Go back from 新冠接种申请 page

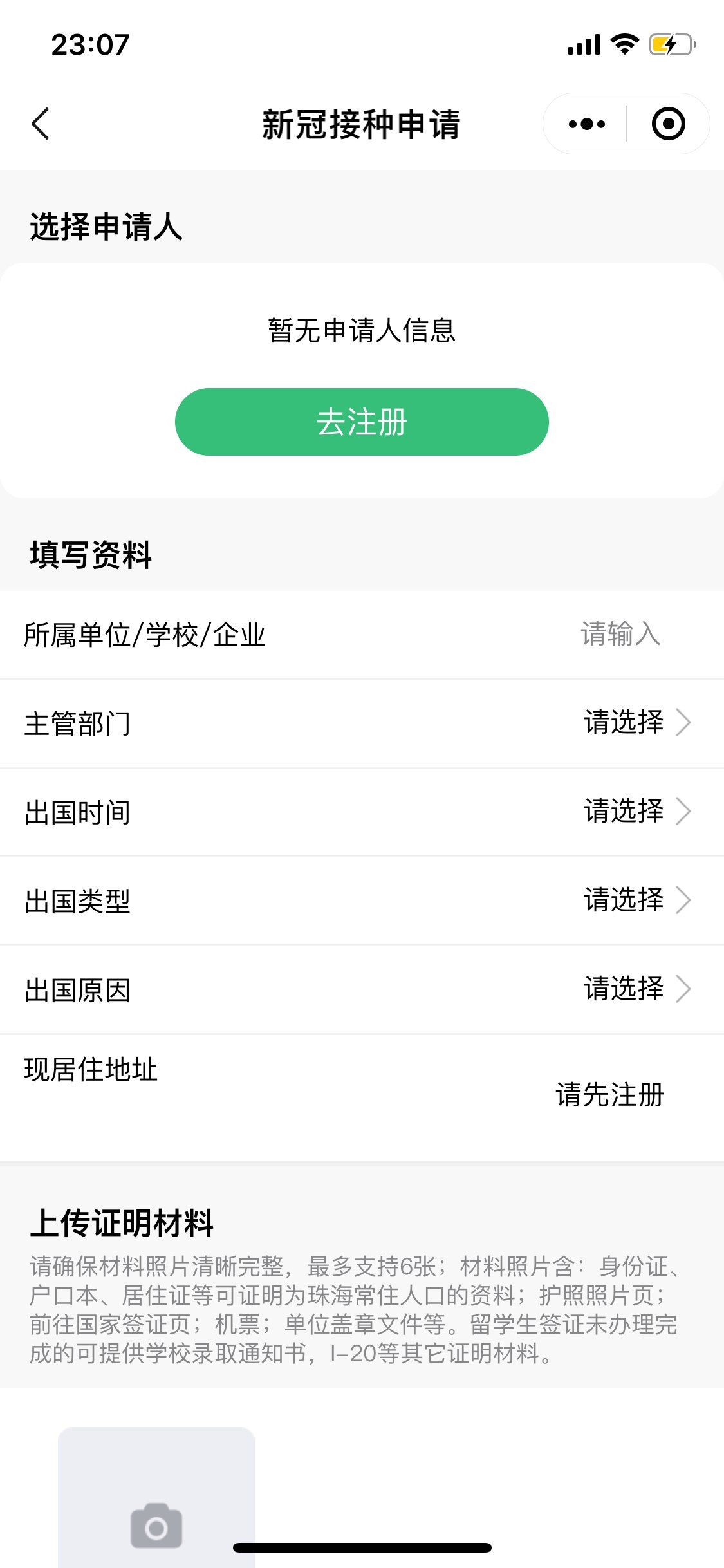41,124
